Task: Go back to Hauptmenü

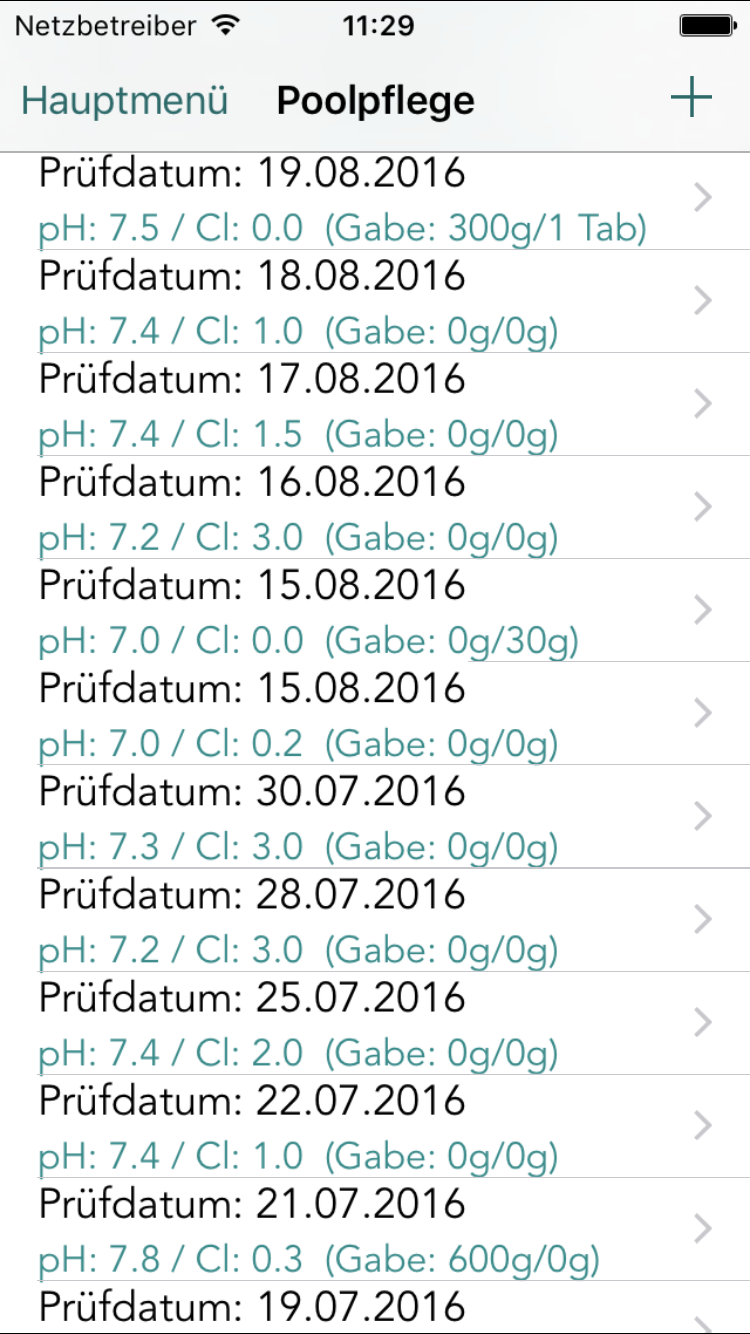Action: click(125, 101)
